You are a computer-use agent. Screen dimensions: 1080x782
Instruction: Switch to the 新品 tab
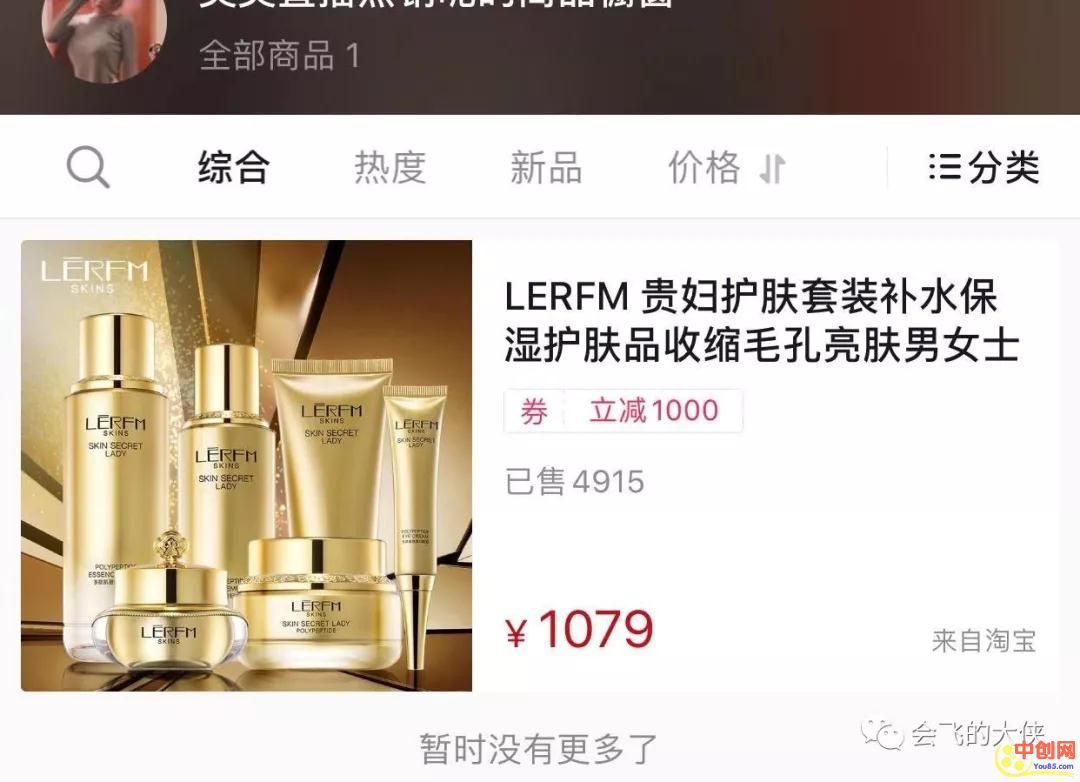pos(546,168)
